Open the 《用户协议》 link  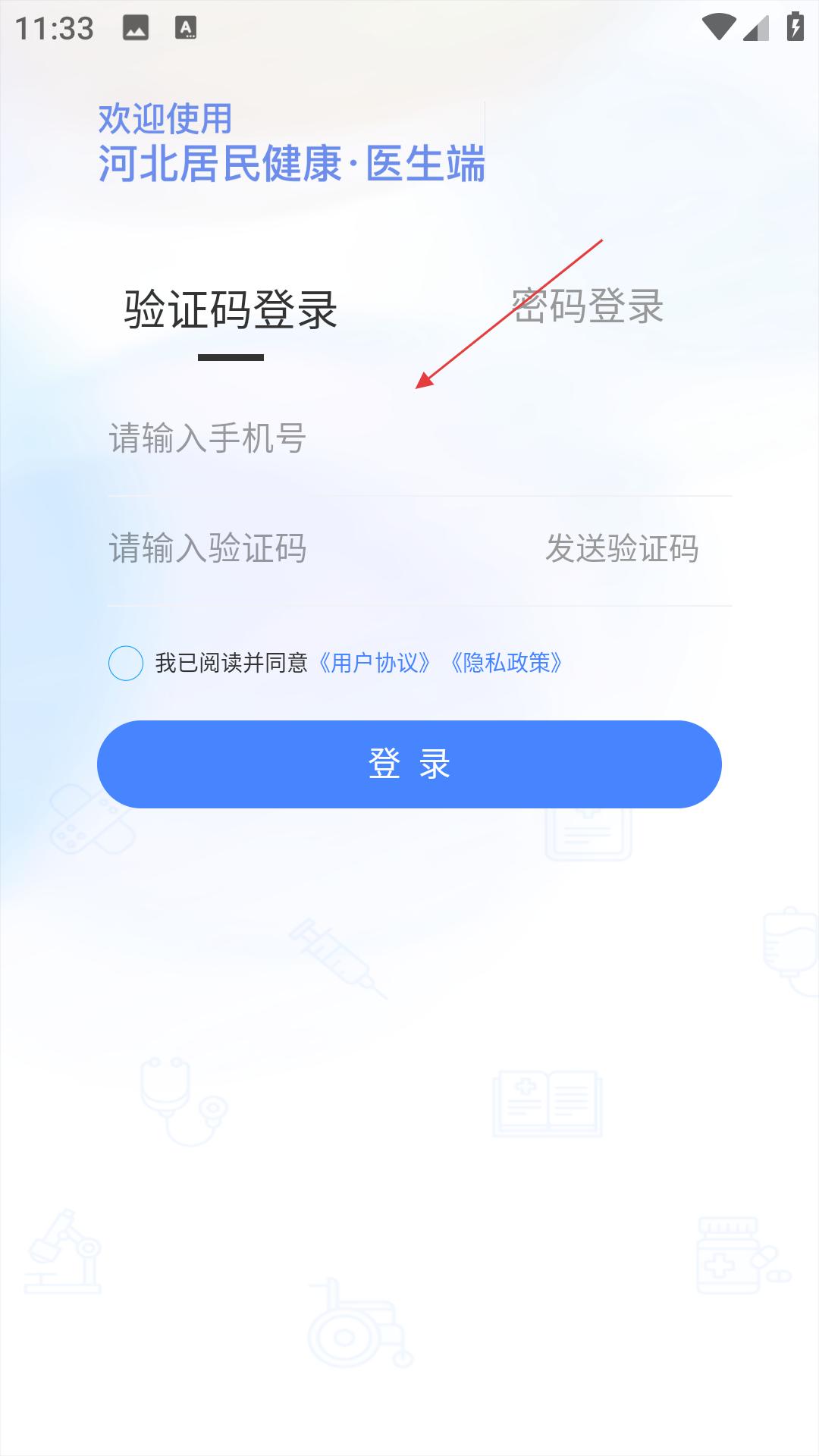[x=375, y=664]
